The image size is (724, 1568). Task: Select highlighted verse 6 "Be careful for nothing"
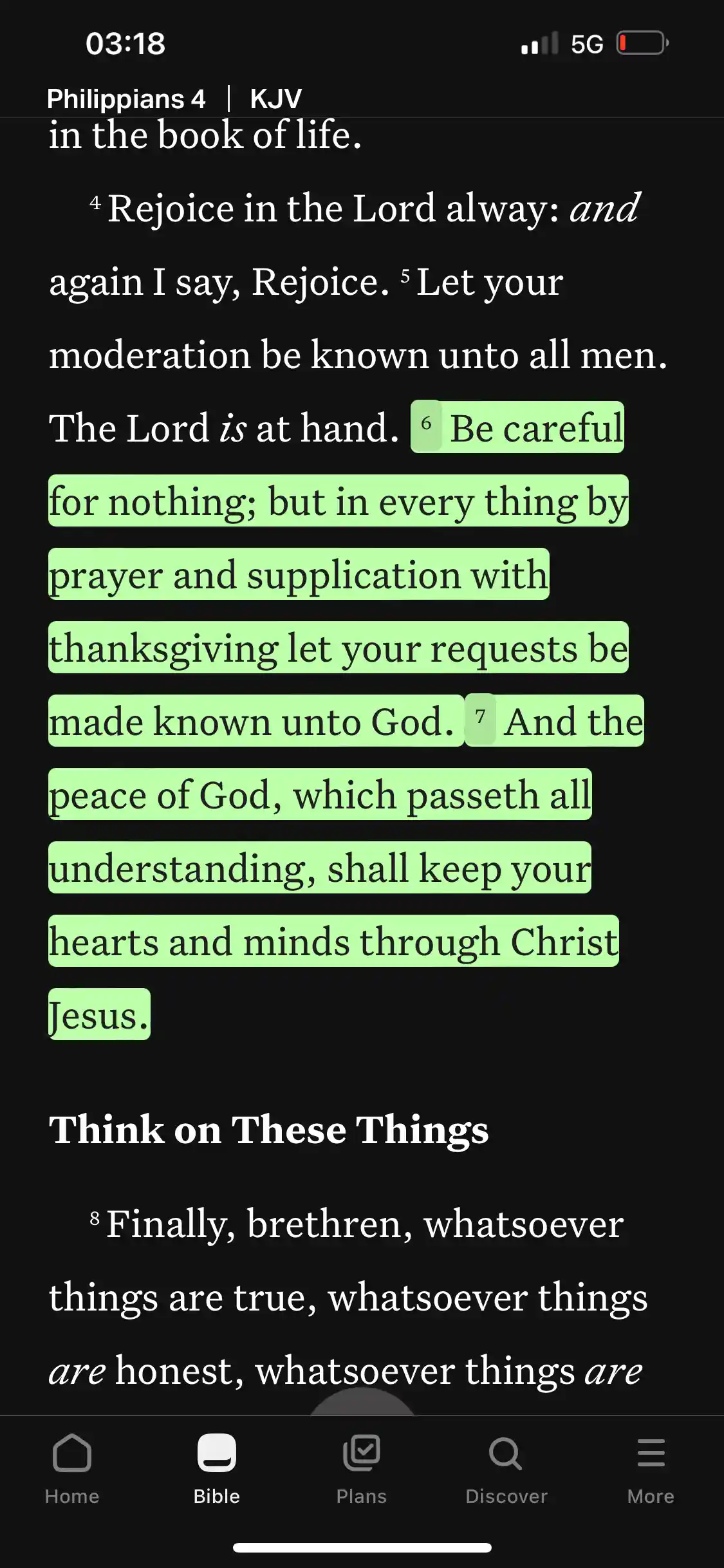[339, 574]
